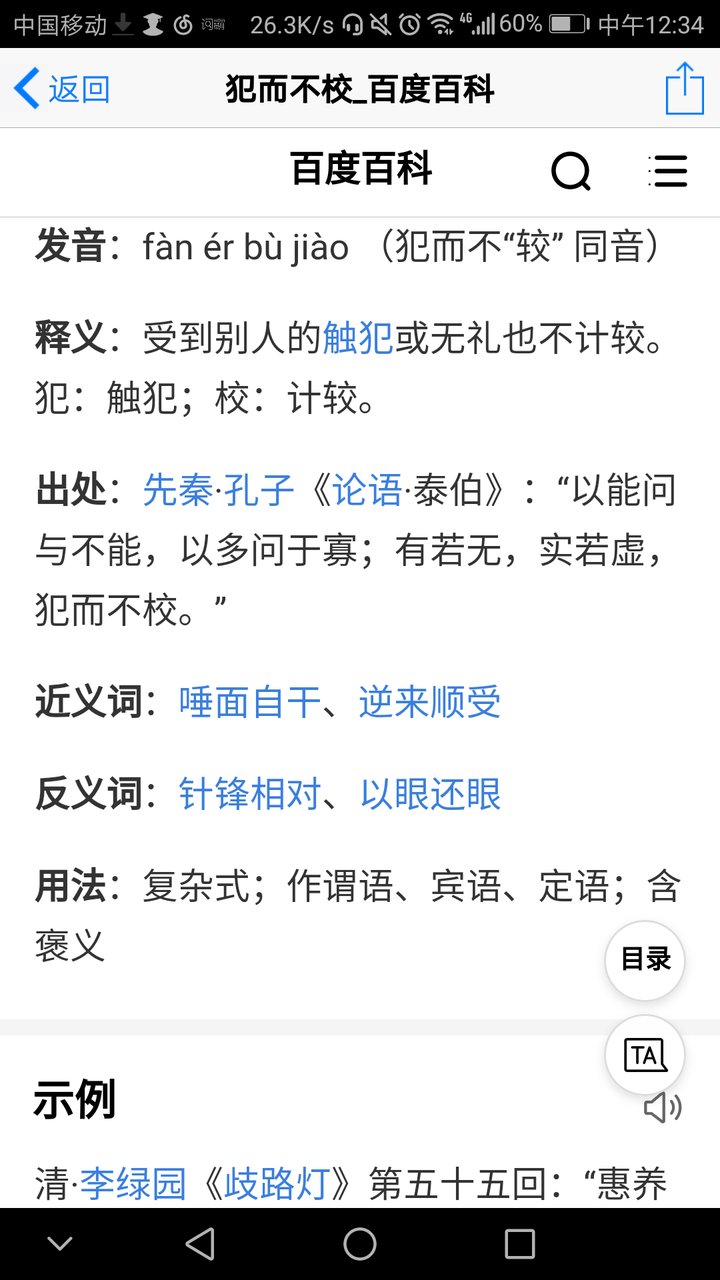Viewport: 720px width, 1280px height.
Task: Open the synonym 逆来顺受
Action: click(430, 703)
